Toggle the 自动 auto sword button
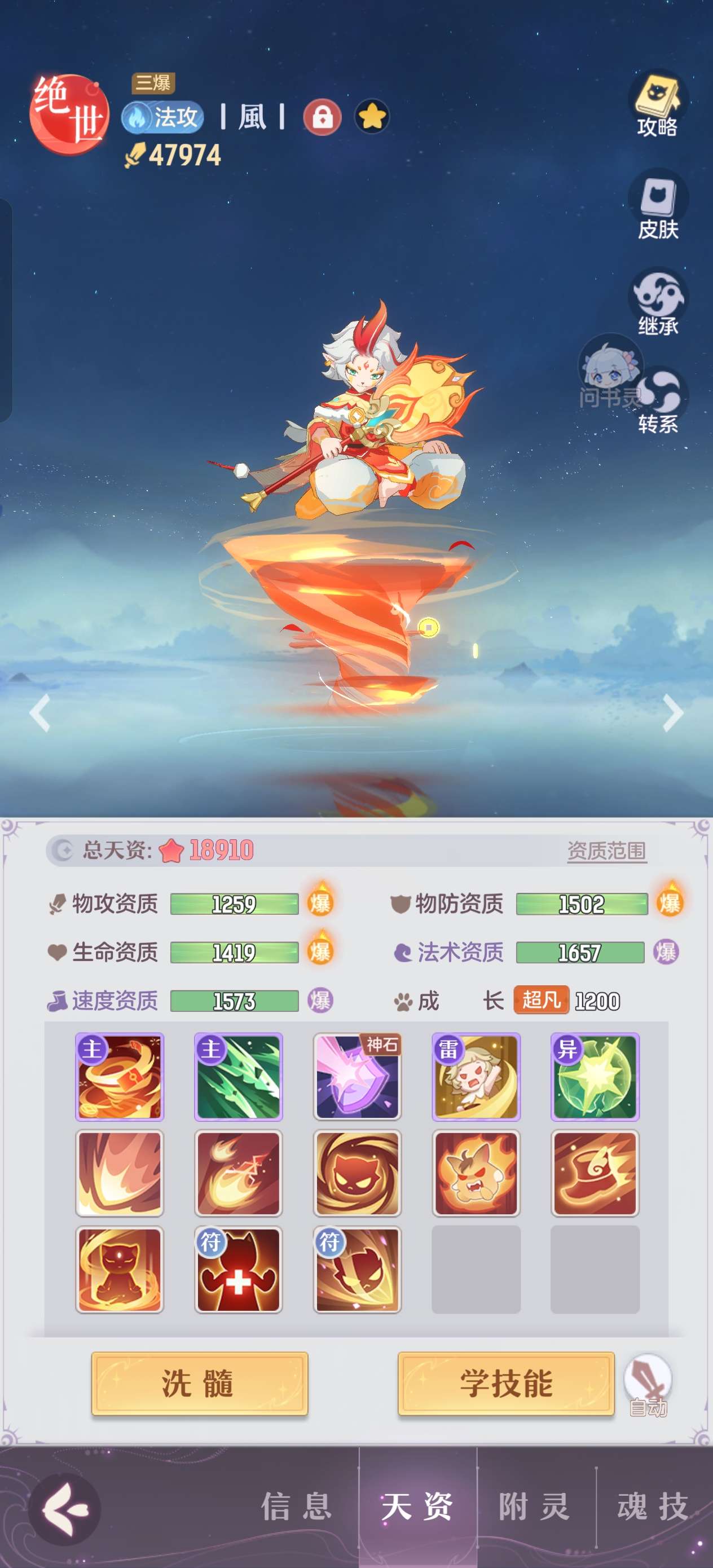The width and height of the screenshot is (713, 1568). tap(648, 1385)
